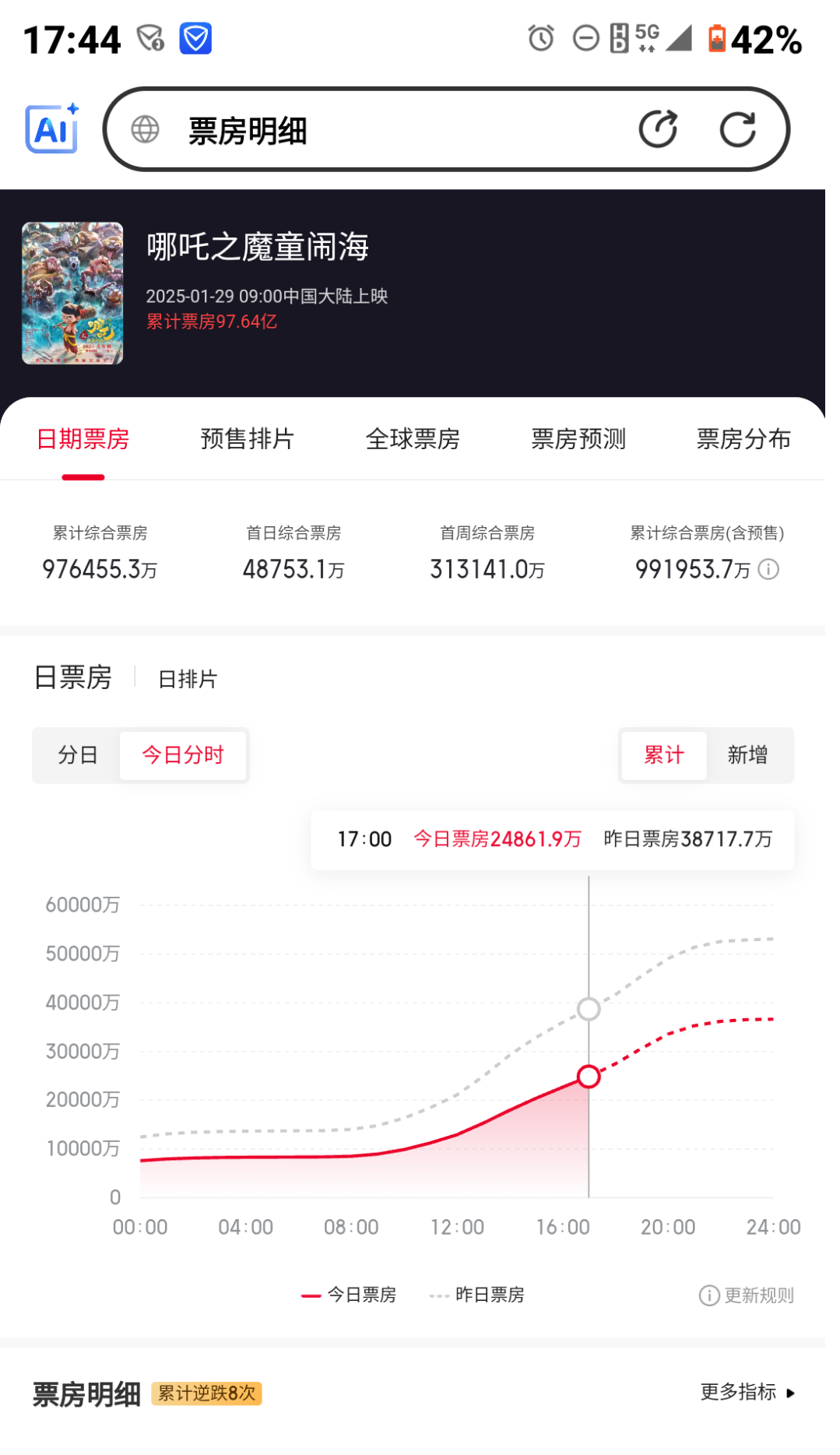Switch to the 全球票房 tab
This screenshot has height=1455, width=840.
click(413, 439)
